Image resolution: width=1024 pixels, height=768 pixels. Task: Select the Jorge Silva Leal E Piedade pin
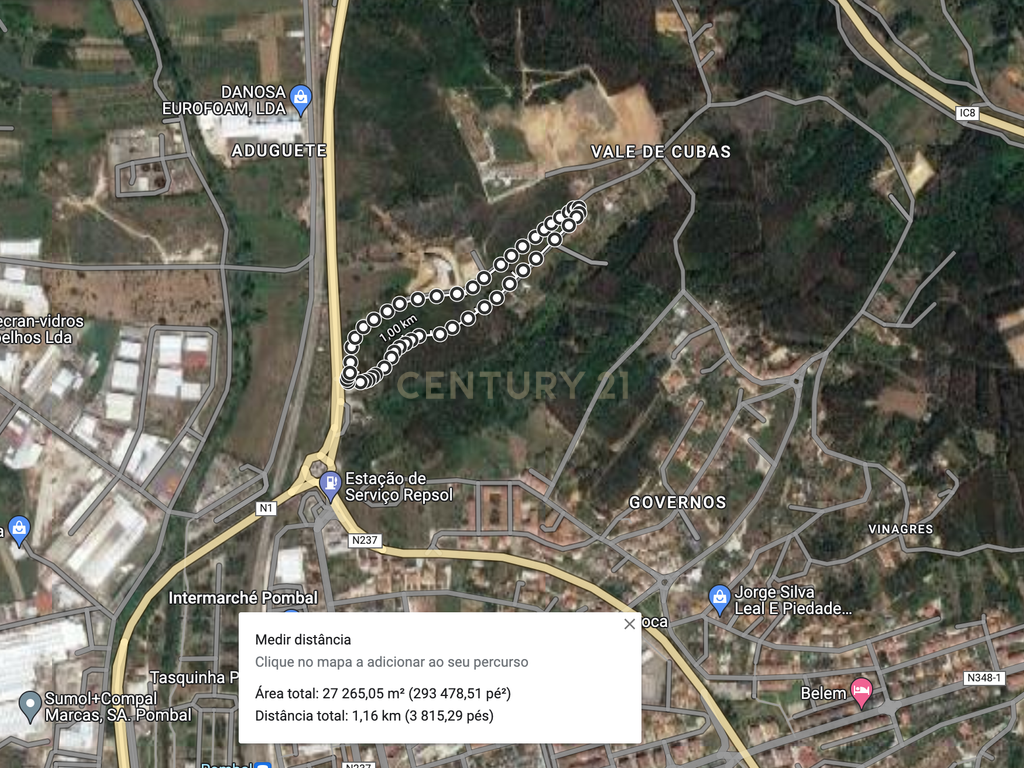point(718,598)
